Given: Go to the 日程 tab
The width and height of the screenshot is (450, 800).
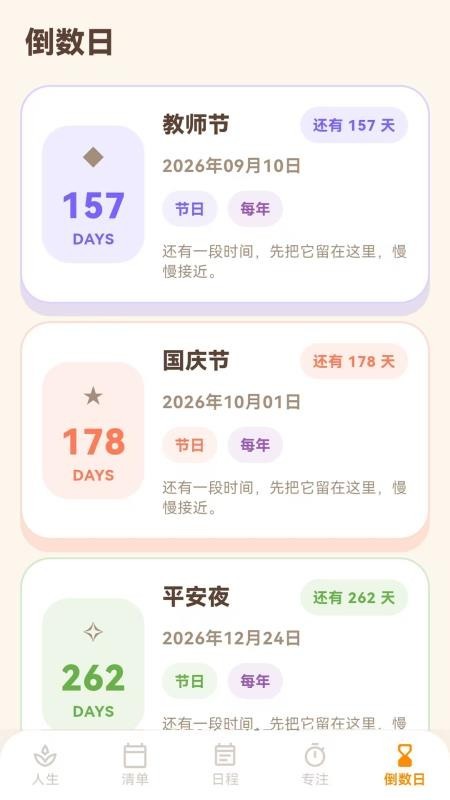Looking at the screenshot, I should click(x=225, y=765).
